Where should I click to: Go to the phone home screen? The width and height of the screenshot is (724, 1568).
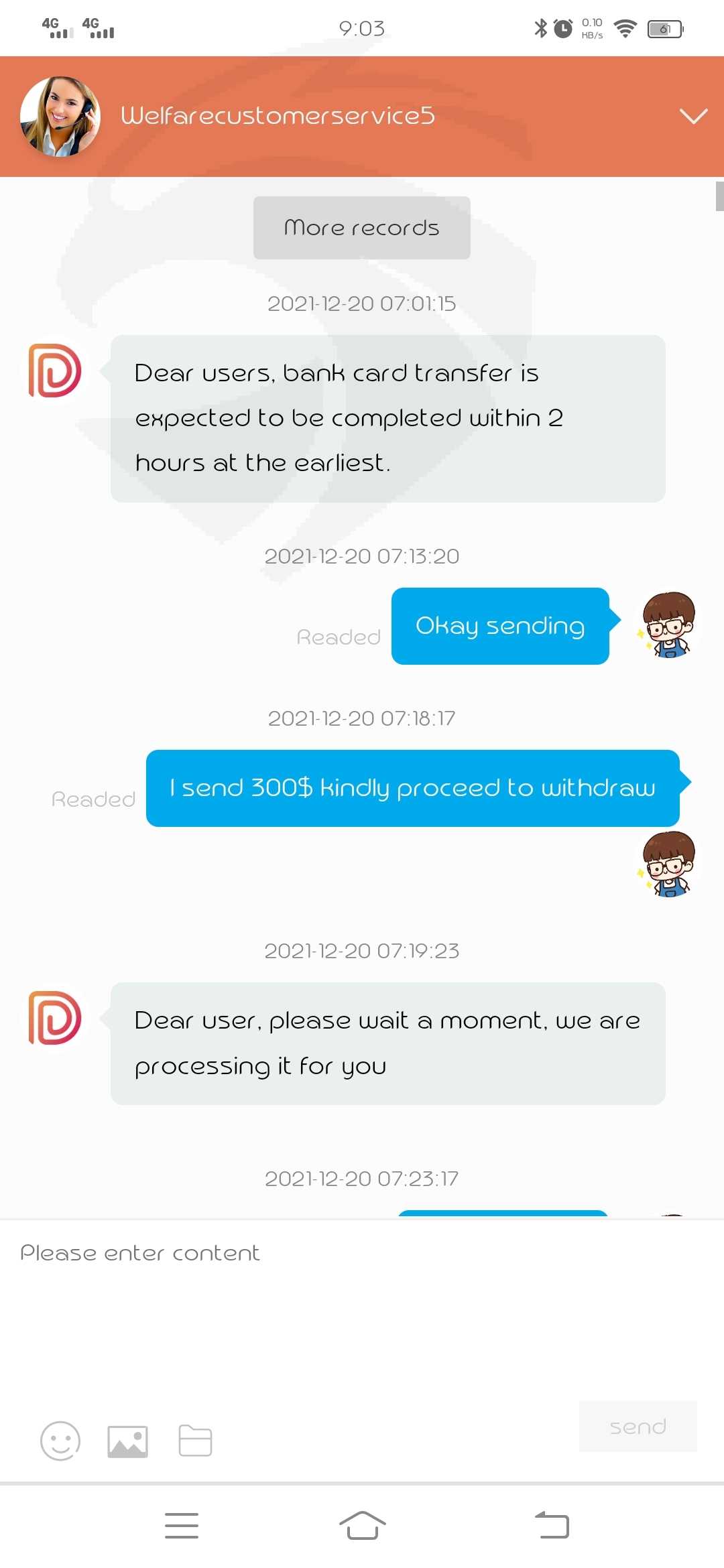pos(363,1525)
